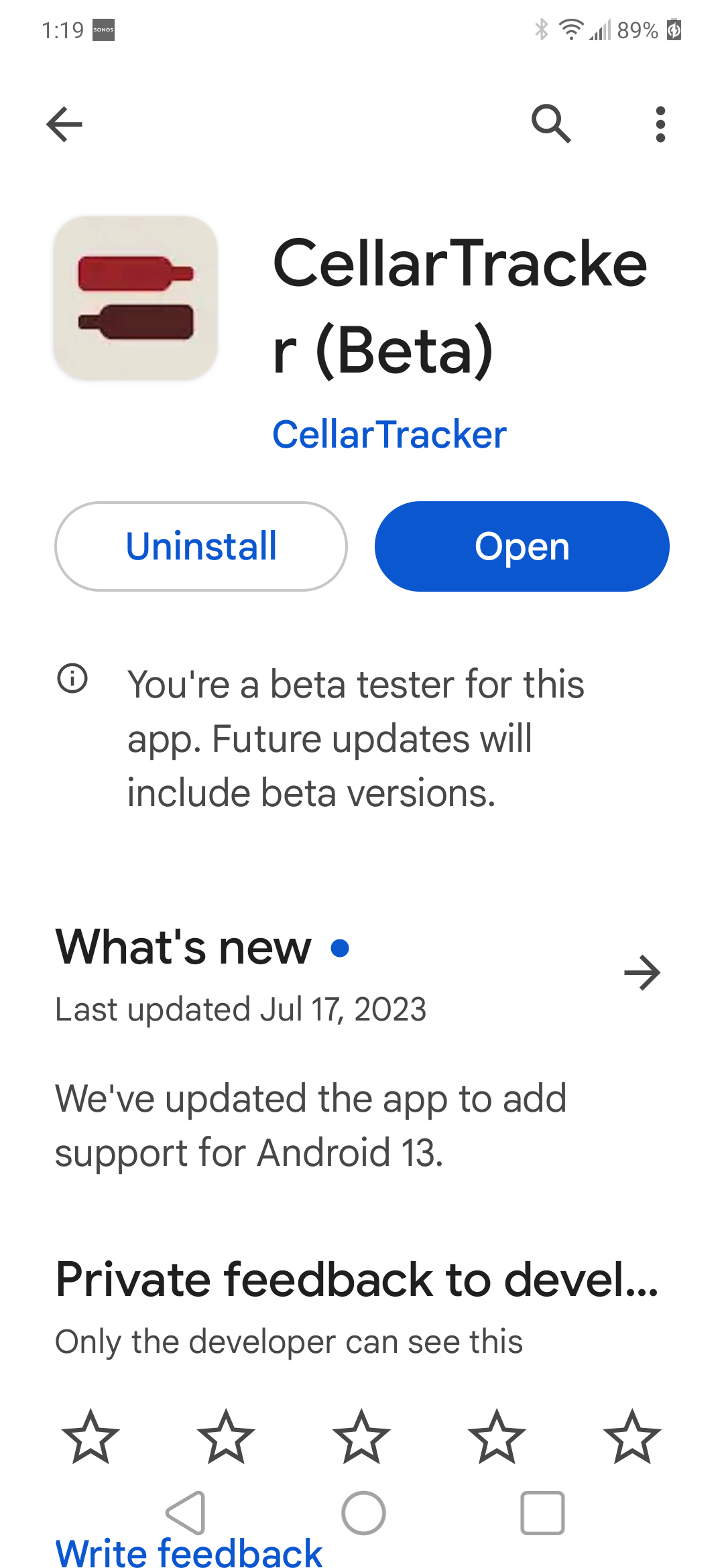Open recent apps from navigation bar
Image resolution: width=724 pixels, height=1568 pixels.
pyautogui.click(x=542, y=1512)
